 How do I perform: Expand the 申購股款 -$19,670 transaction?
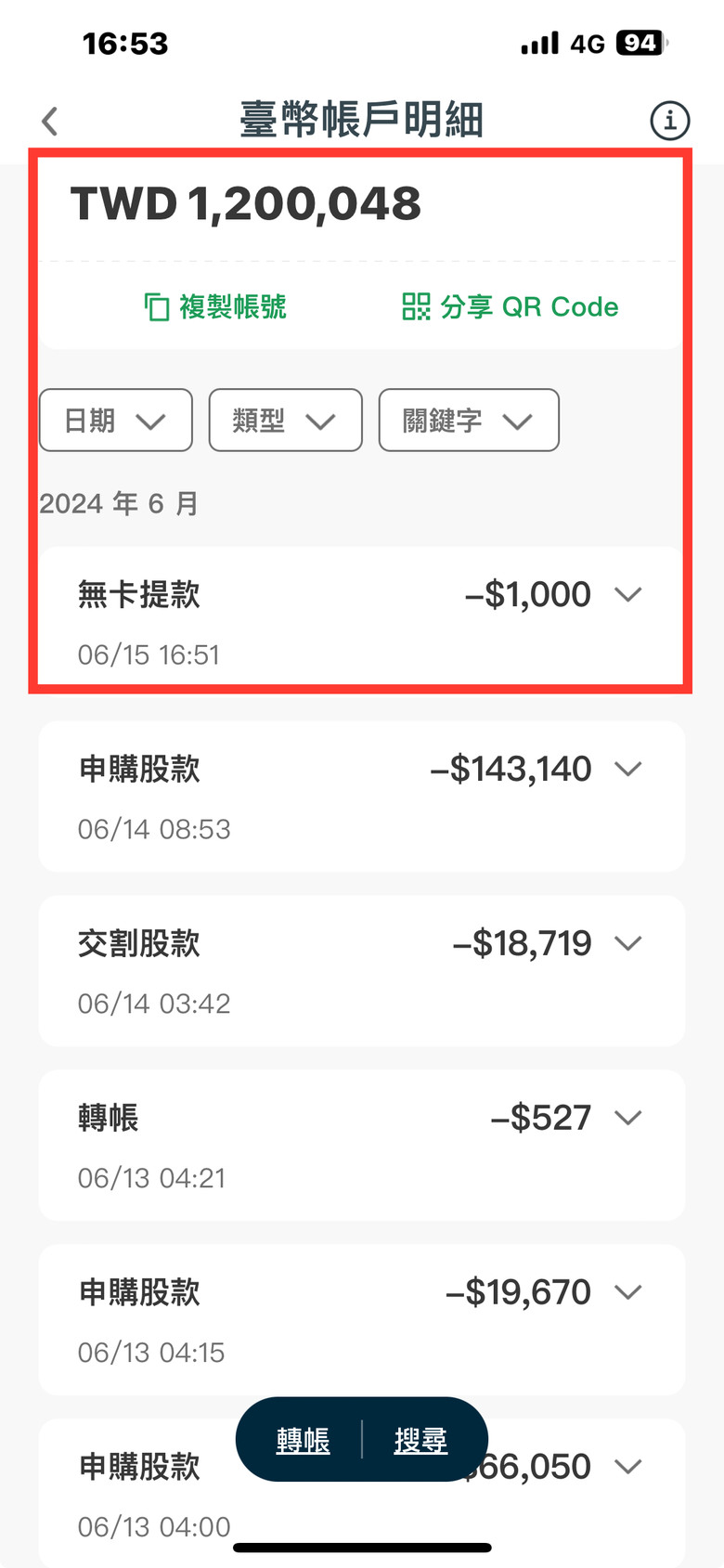628,1292
